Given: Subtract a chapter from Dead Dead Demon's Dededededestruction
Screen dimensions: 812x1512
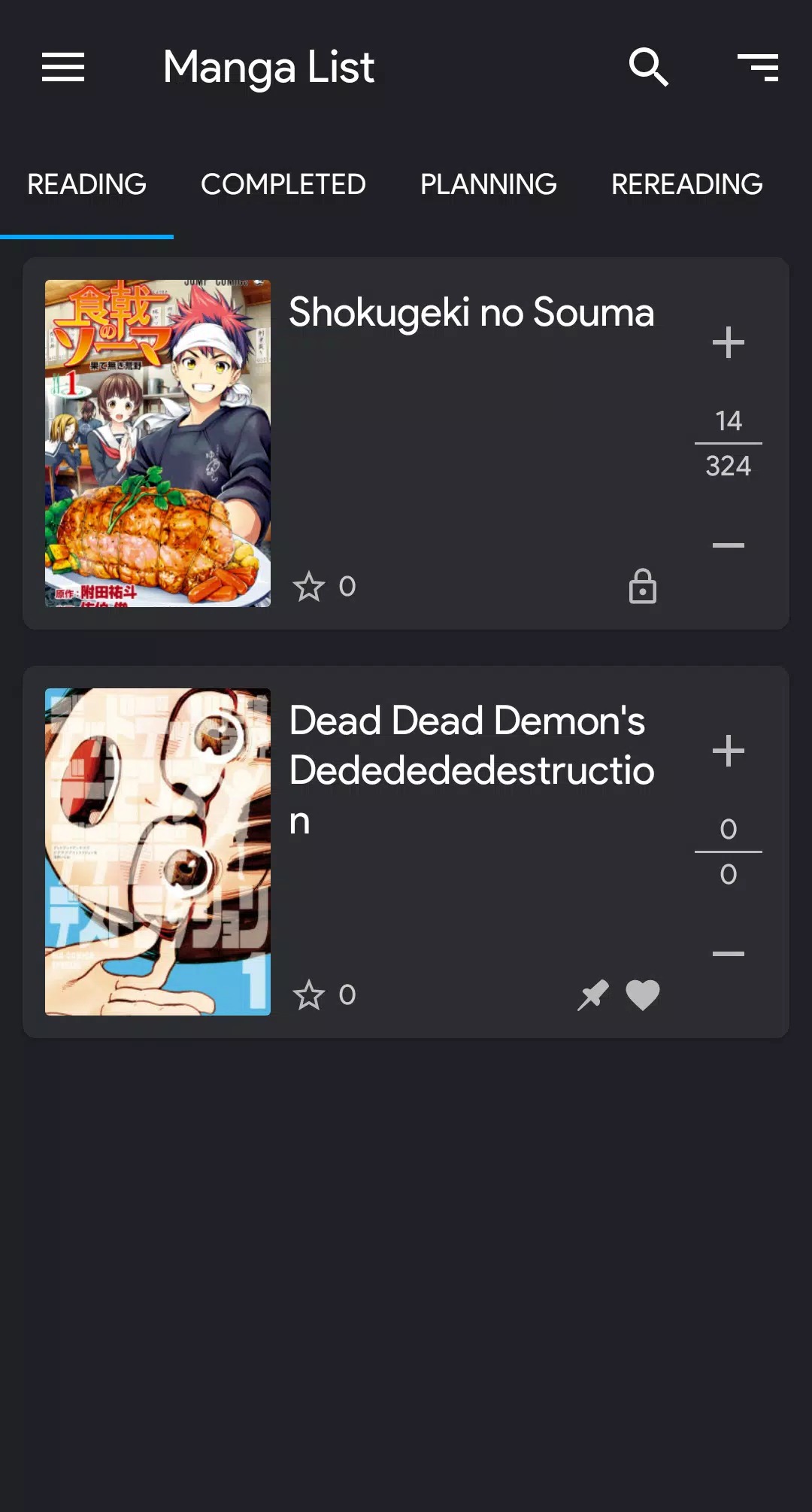Looking at the screenshot, I should pos(728,954).
